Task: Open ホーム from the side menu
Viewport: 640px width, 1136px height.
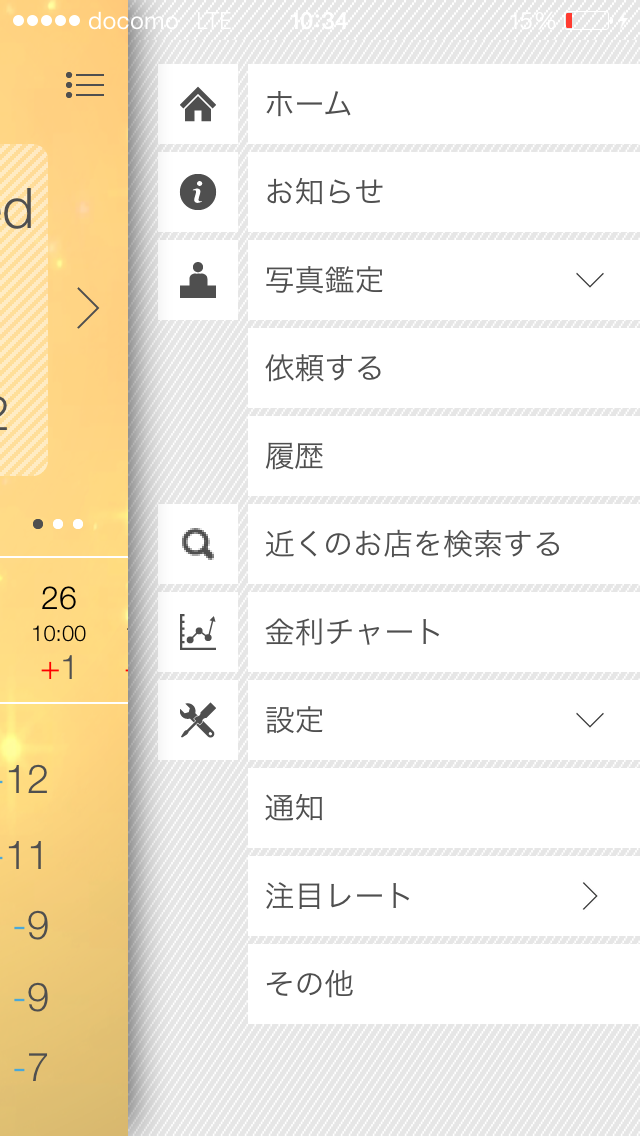Action: tap(444, 104)
